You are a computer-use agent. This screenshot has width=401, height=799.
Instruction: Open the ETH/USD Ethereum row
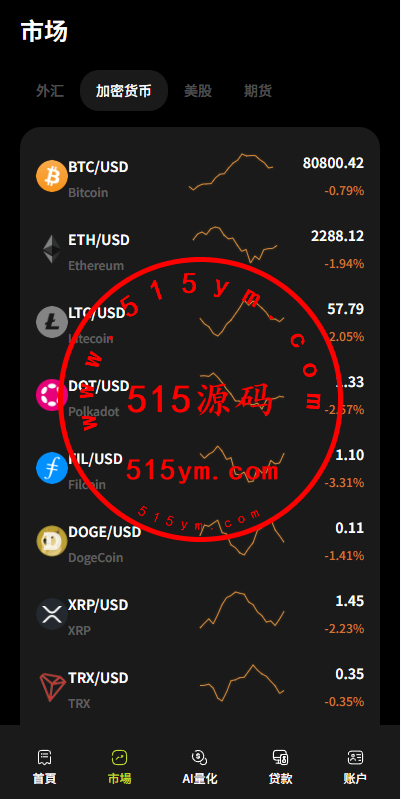[x=200, y=250]
